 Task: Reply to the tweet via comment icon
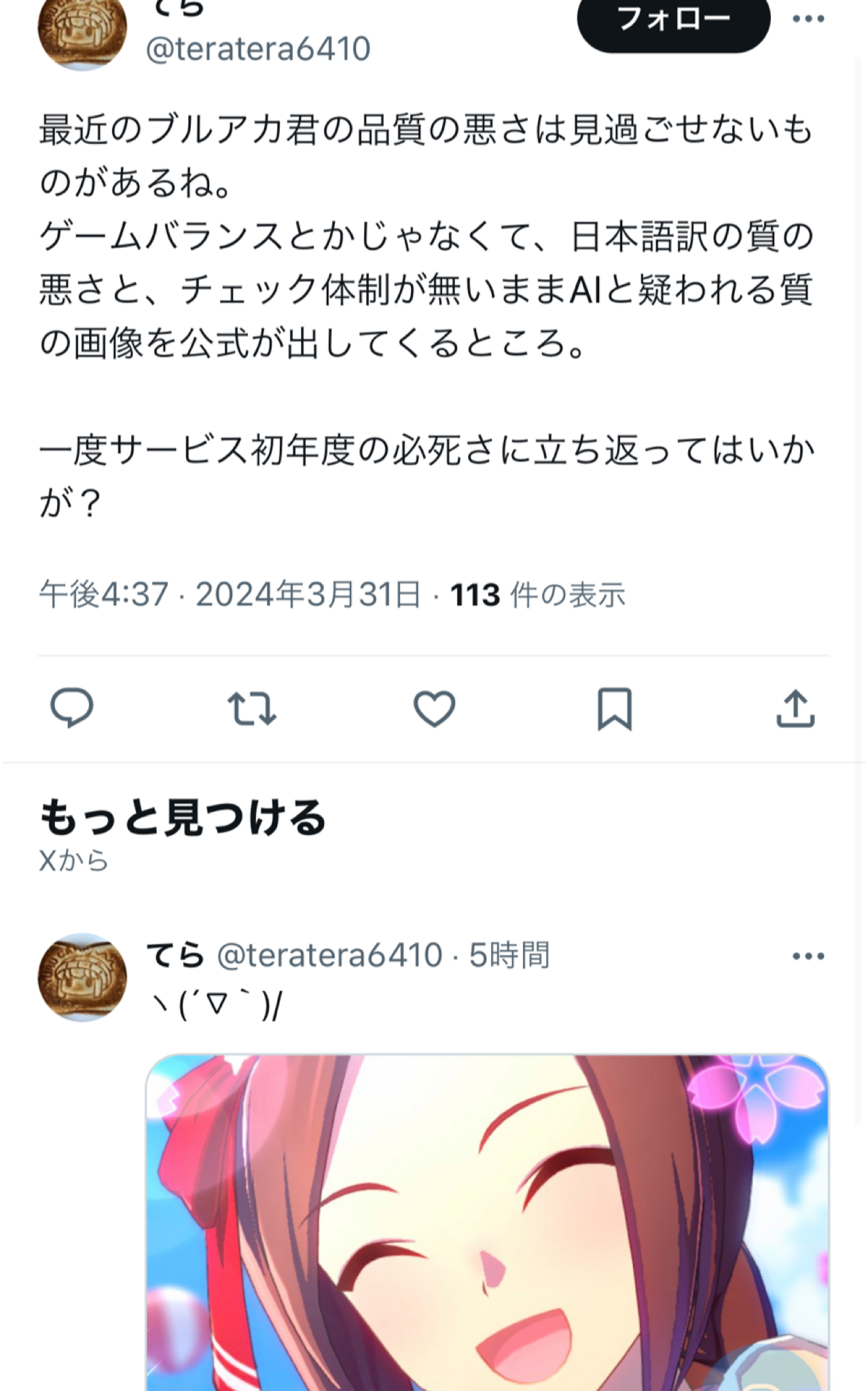point(72,708)
